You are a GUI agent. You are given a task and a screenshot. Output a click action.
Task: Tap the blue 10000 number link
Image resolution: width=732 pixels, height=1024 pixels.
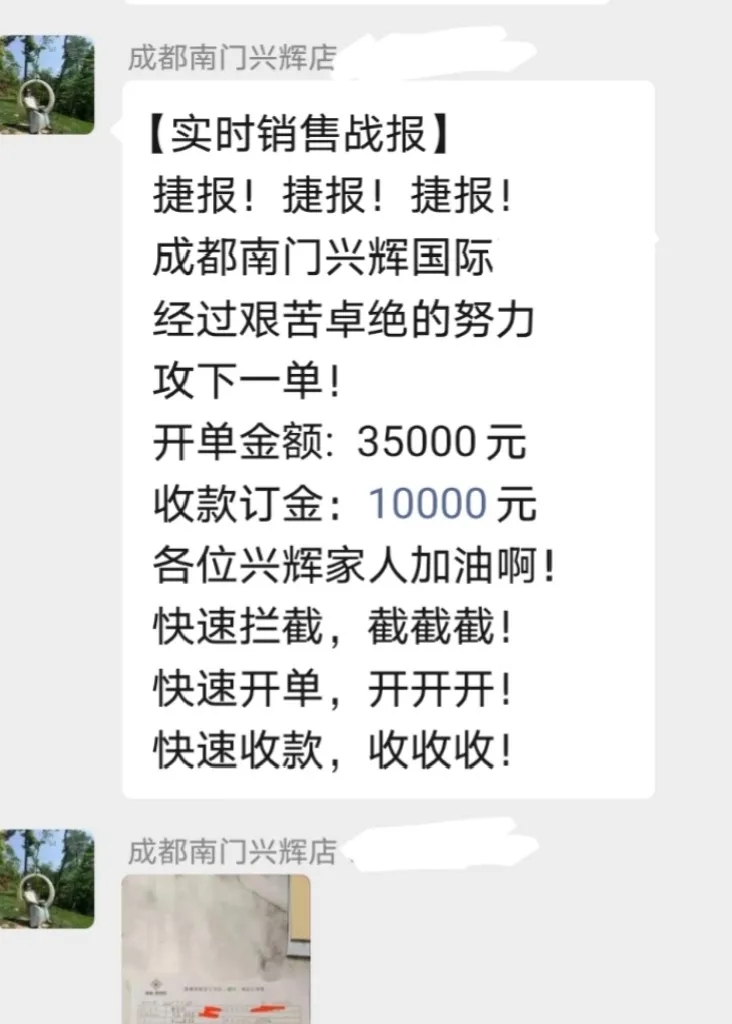click(427, 505)
